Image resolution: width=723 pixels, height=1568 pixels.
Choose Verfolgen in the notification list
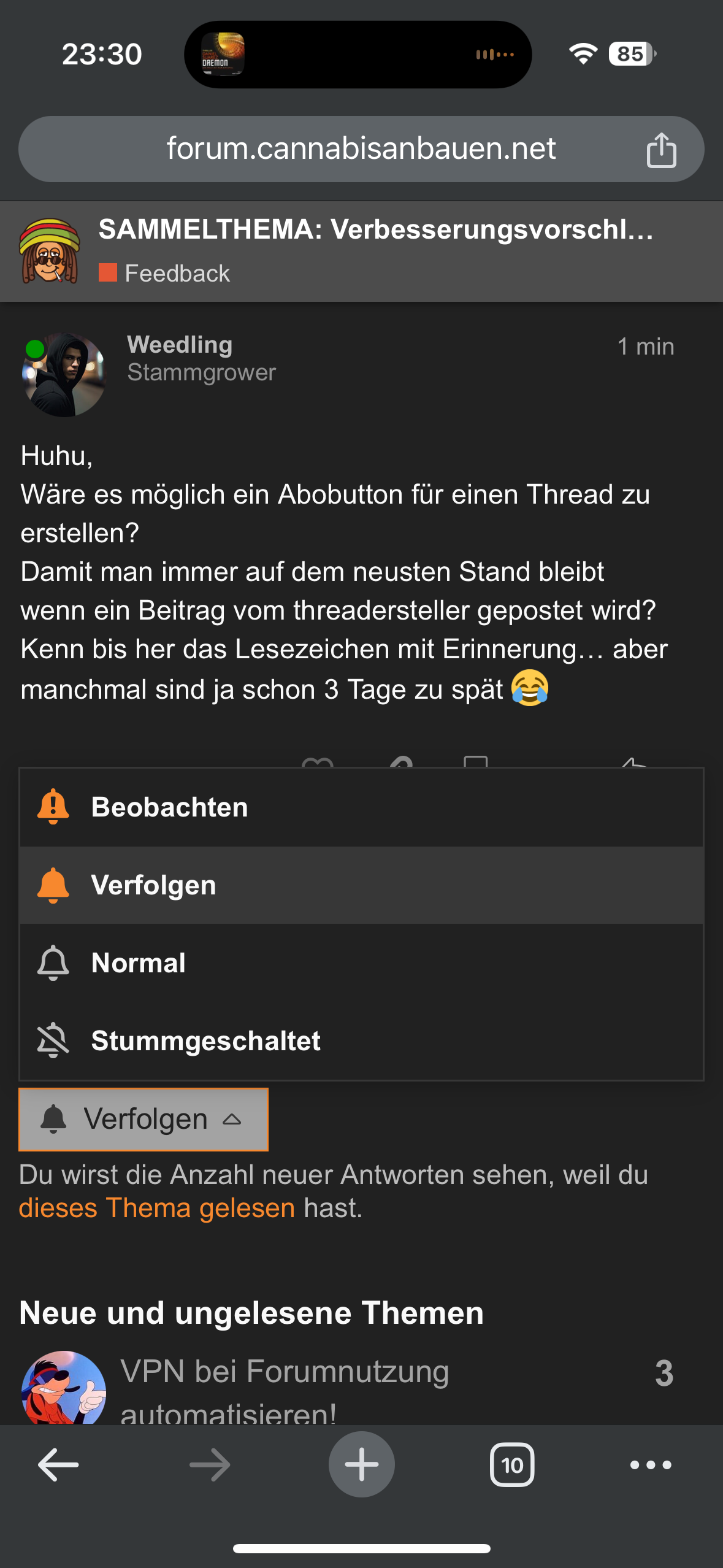361,885
